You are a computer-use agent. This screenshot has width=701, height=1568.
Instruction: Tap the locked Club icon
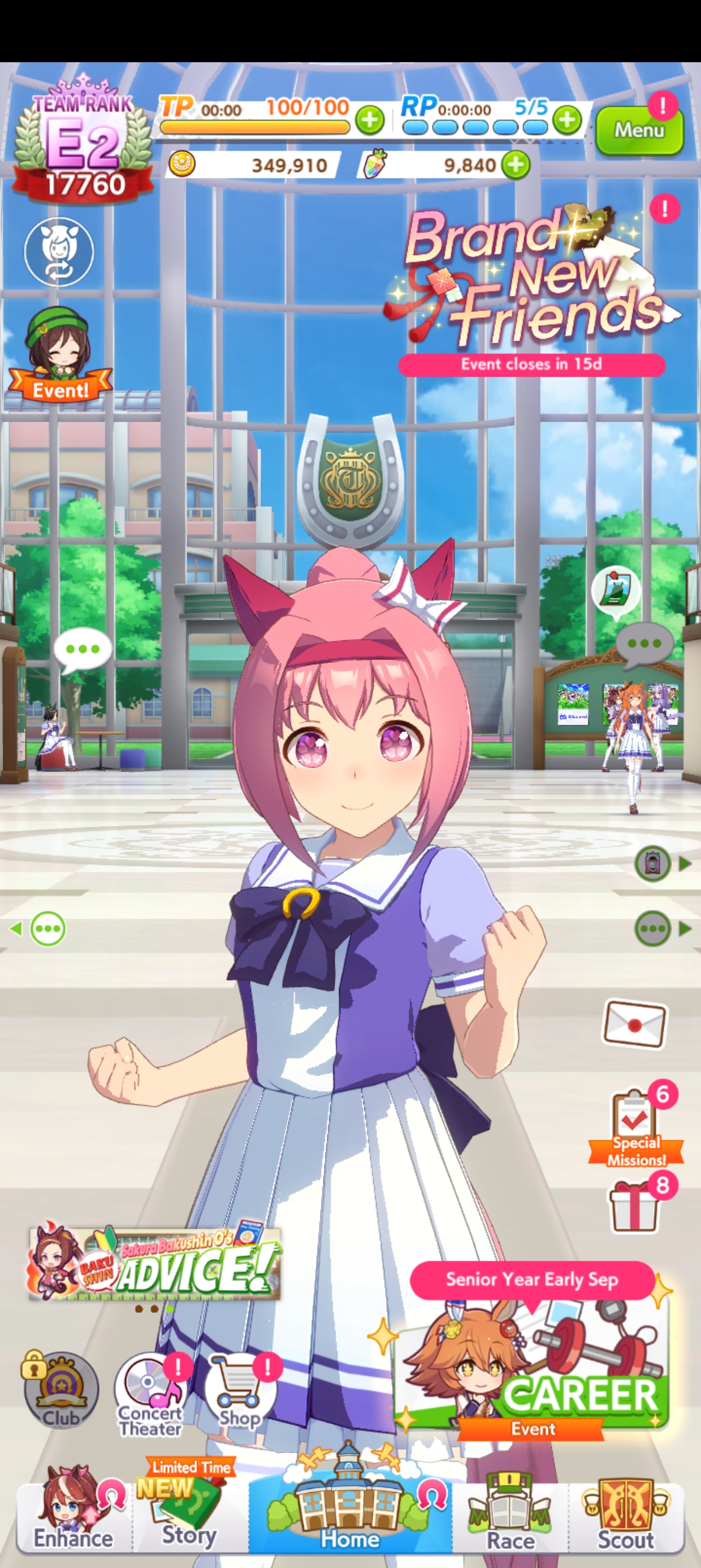(x=60, y=1390)
